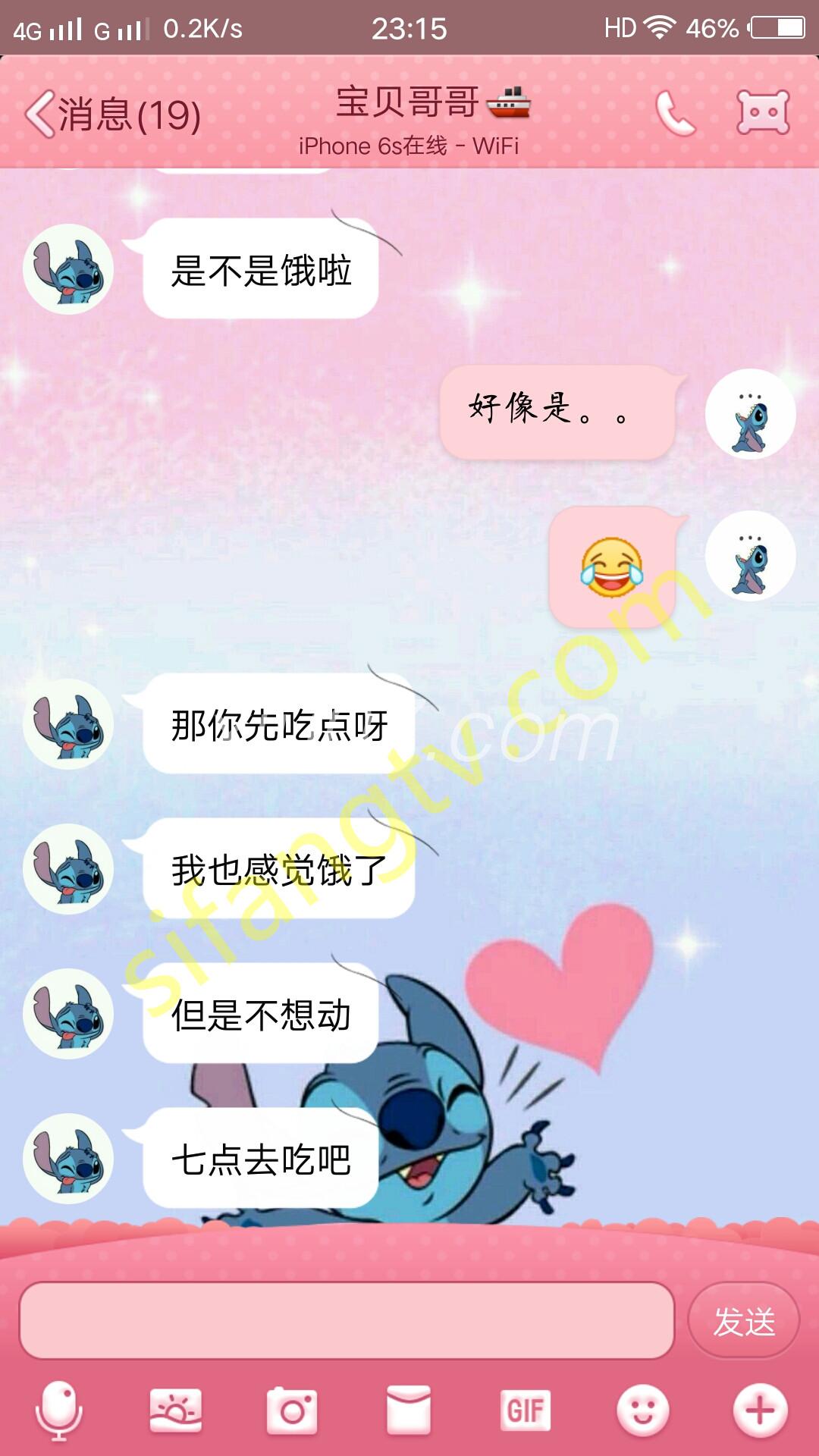Open the photo gallery picker

click(176, 1410)
